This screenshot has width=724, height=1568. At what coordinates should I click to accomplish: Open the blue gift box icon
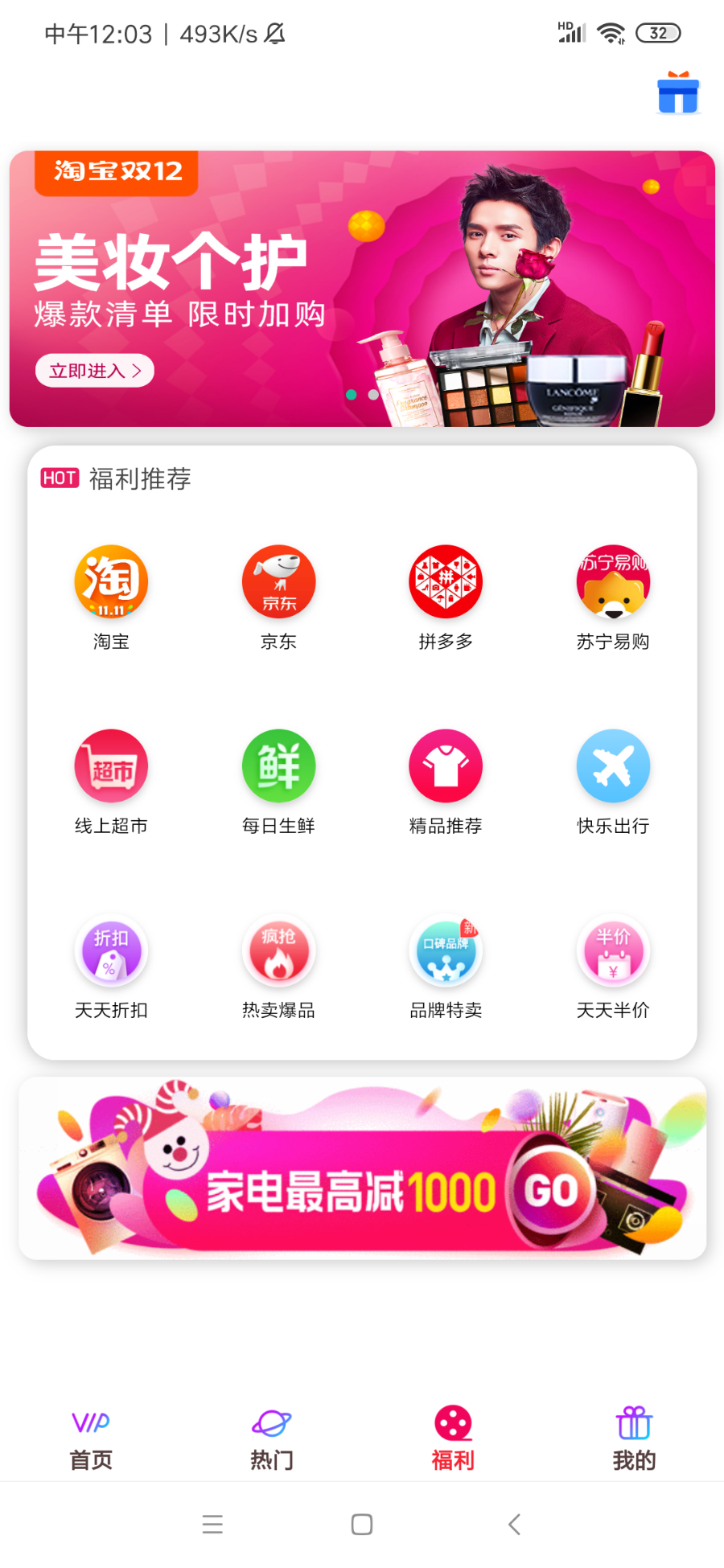pyautogui.click(x=678, y=93)
